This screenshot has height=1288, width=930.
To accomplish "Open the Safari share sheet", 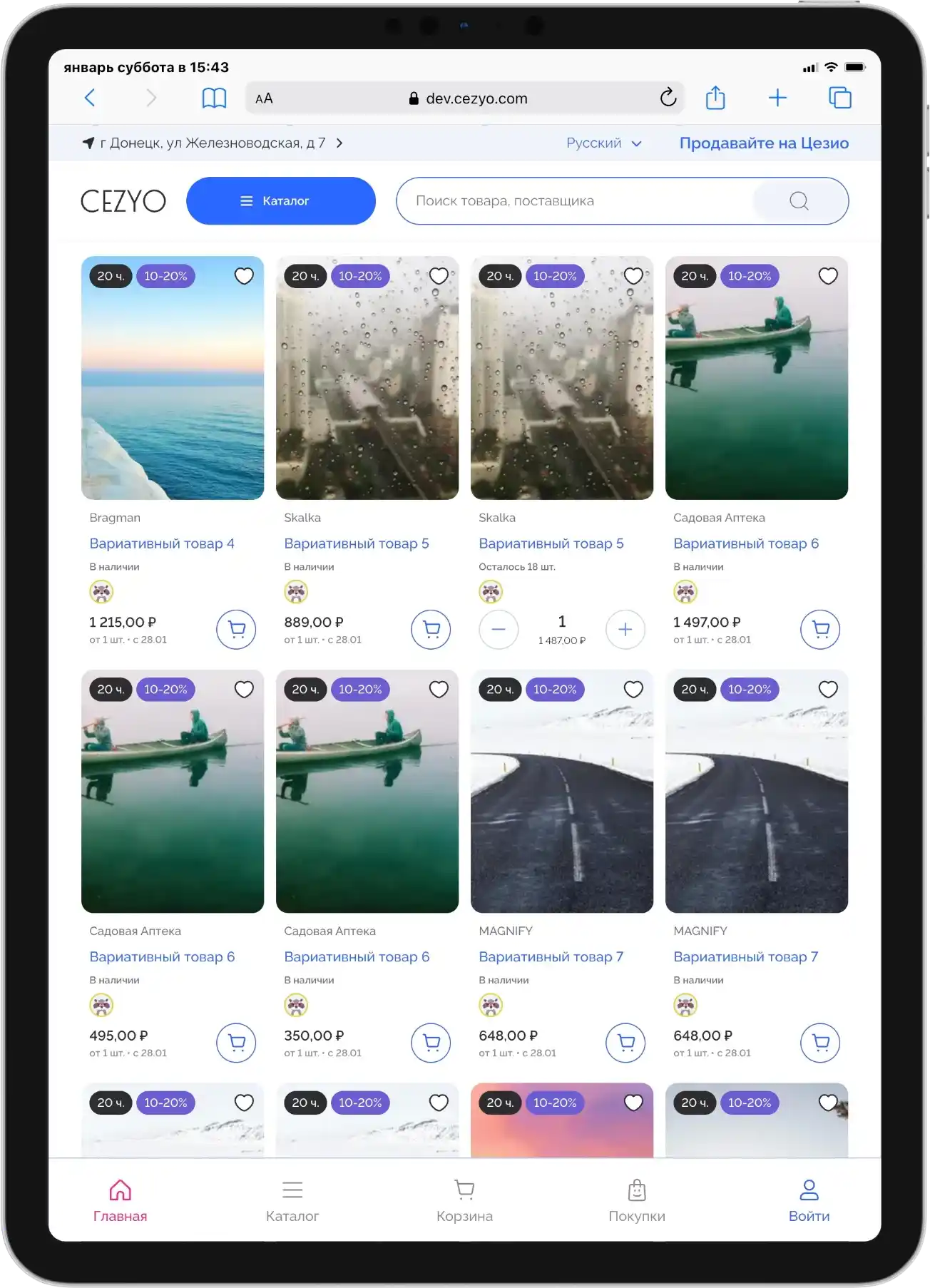I will 715,98.
